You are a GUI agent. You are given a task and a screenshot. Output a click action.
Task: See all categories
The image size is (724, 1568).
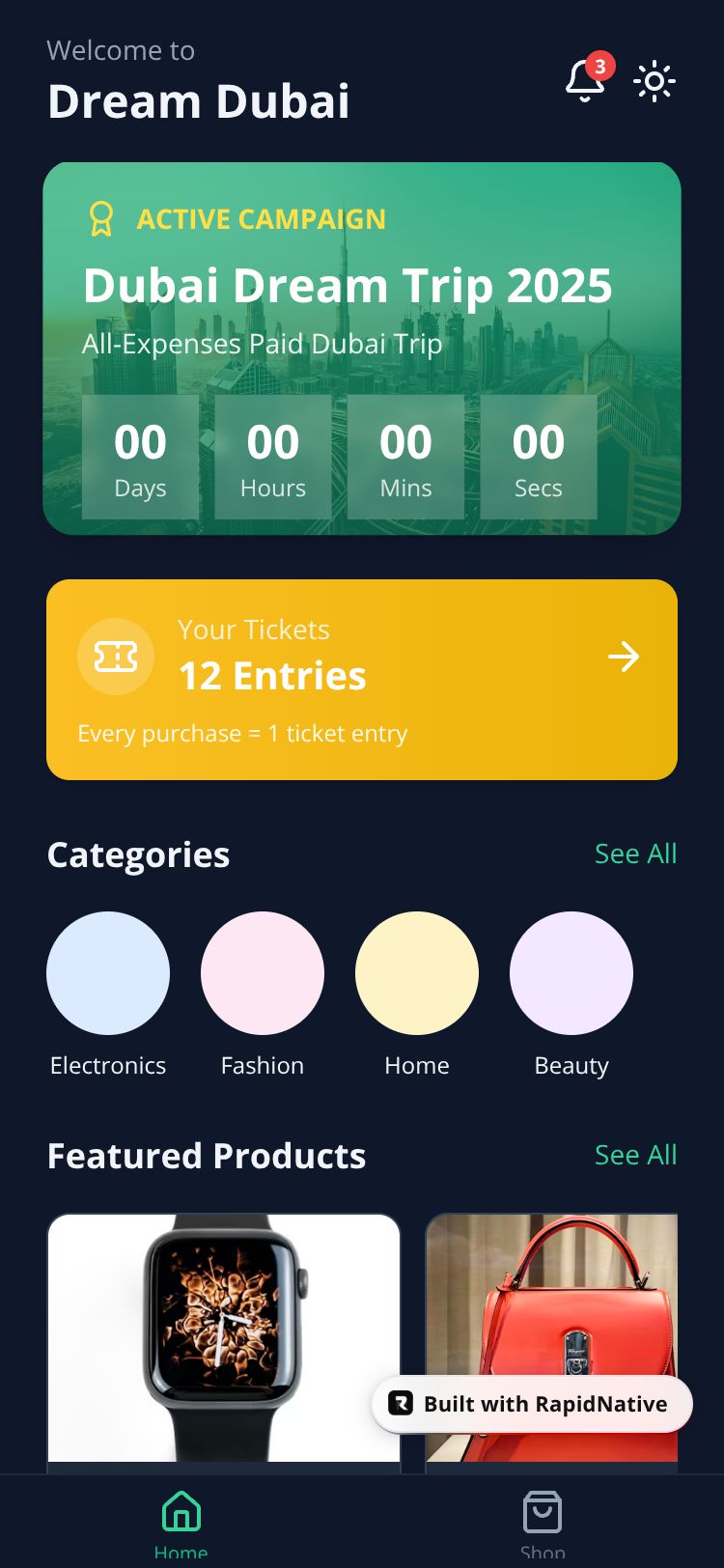(x=635, y=854)
